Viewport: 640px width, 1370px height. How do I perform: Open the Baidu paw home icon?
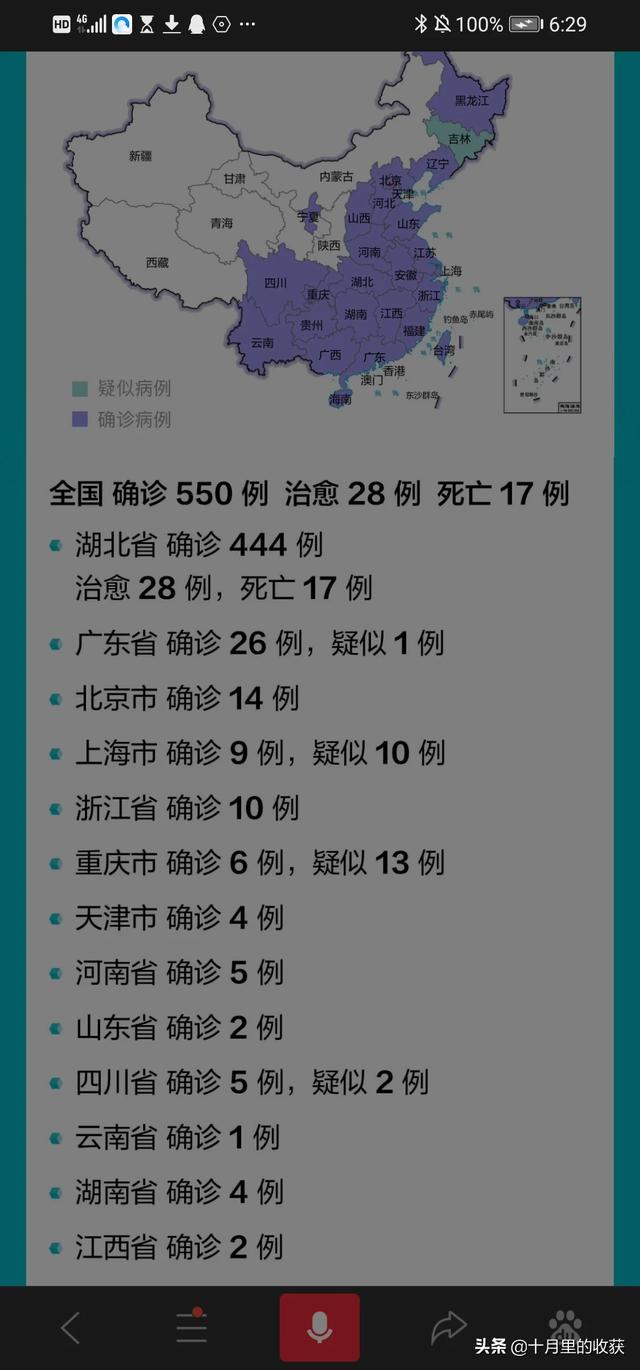(565, 1322)
